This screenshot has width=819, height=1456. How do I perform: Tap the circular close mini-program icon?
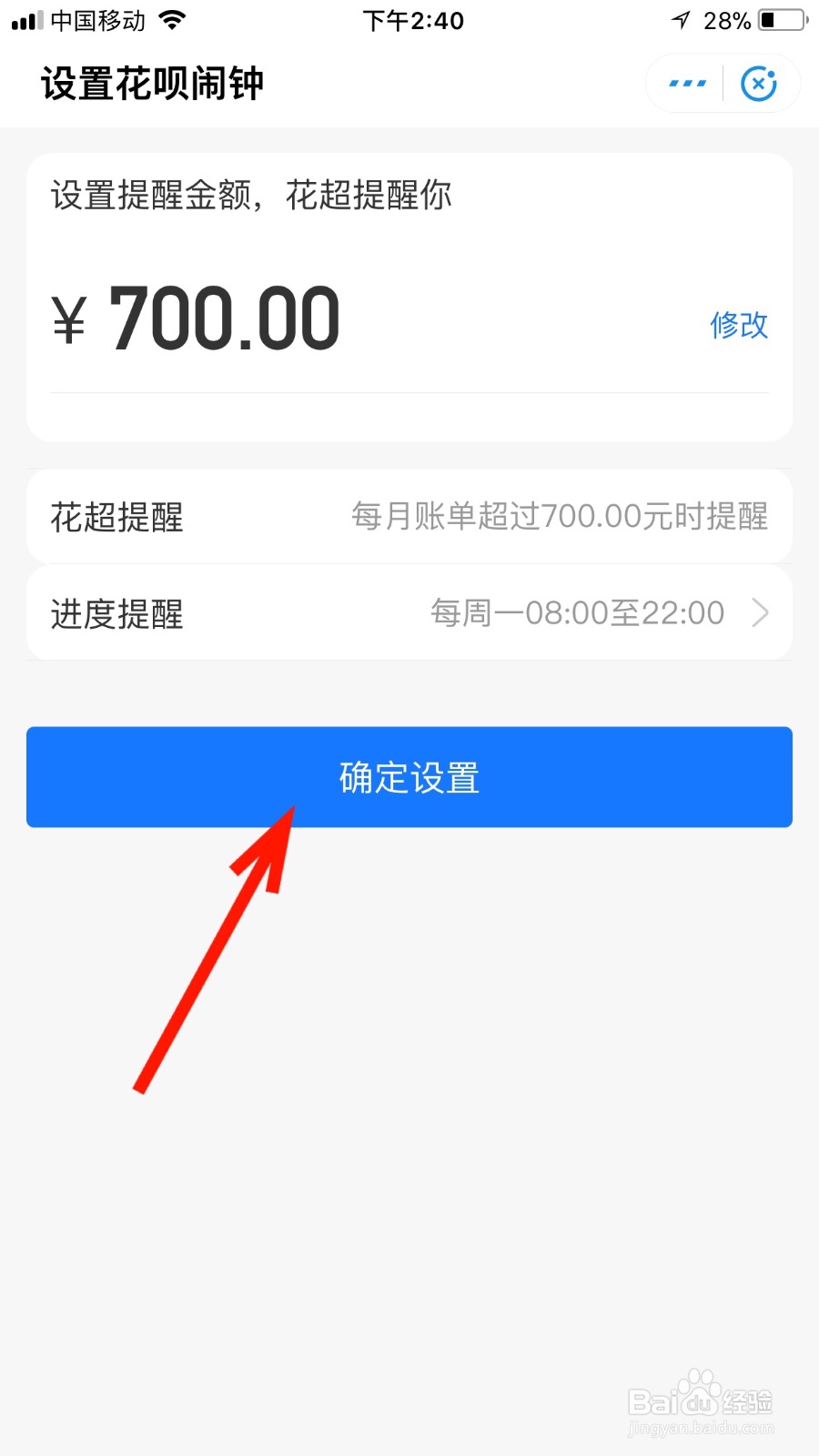[759, 83]
